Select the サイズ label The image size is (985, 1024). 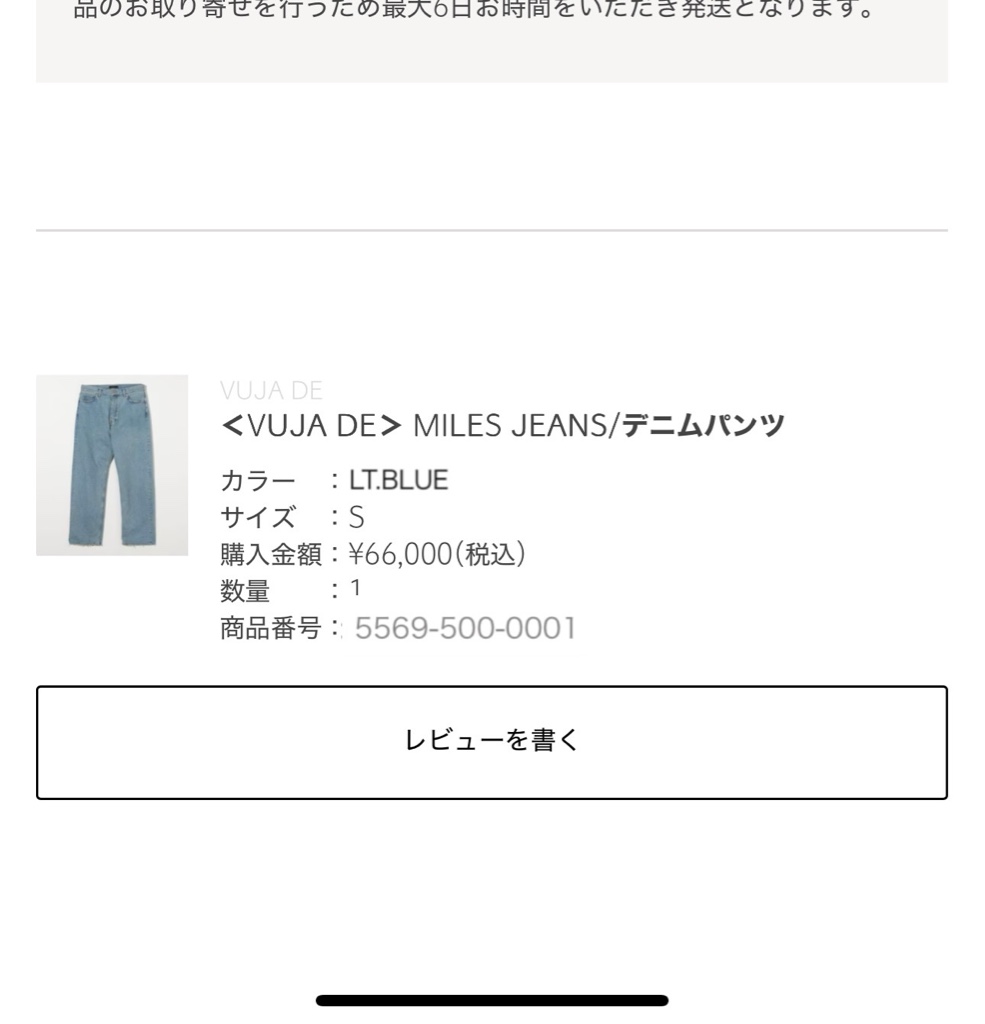point(256,518)
